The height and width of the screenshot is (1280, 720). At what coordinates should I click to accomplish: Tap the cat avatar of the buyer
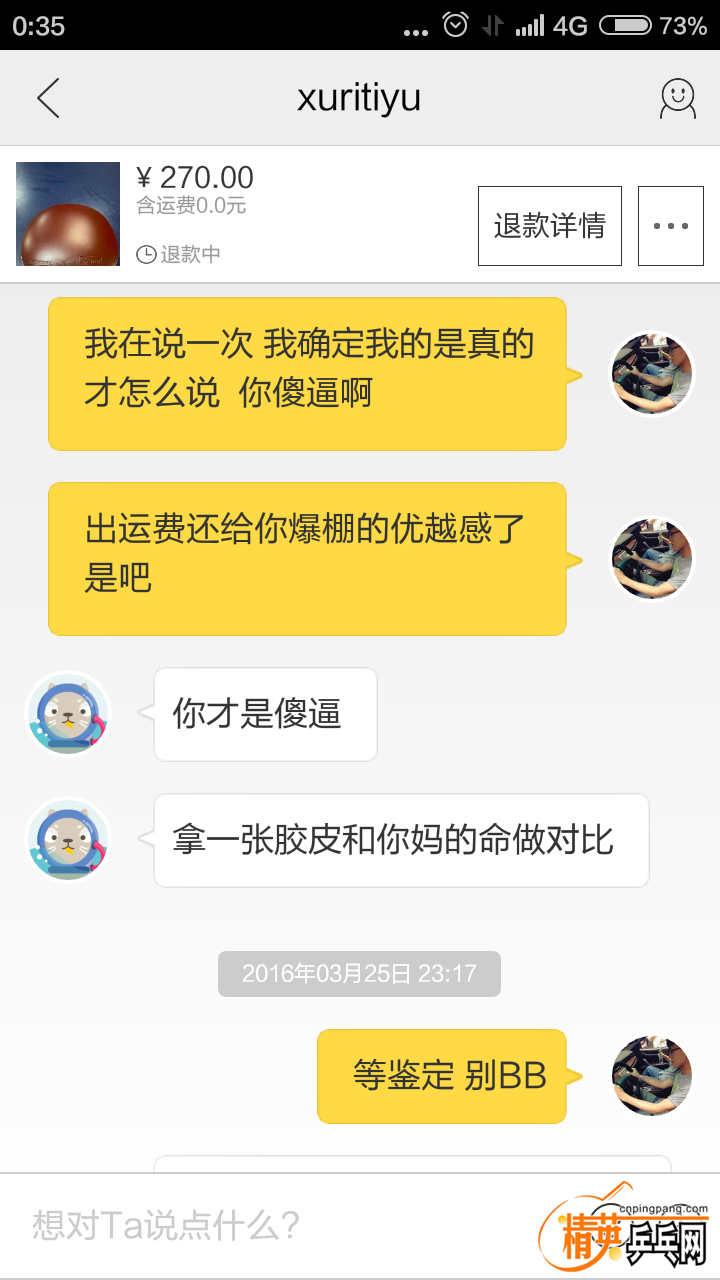[67, 714]
